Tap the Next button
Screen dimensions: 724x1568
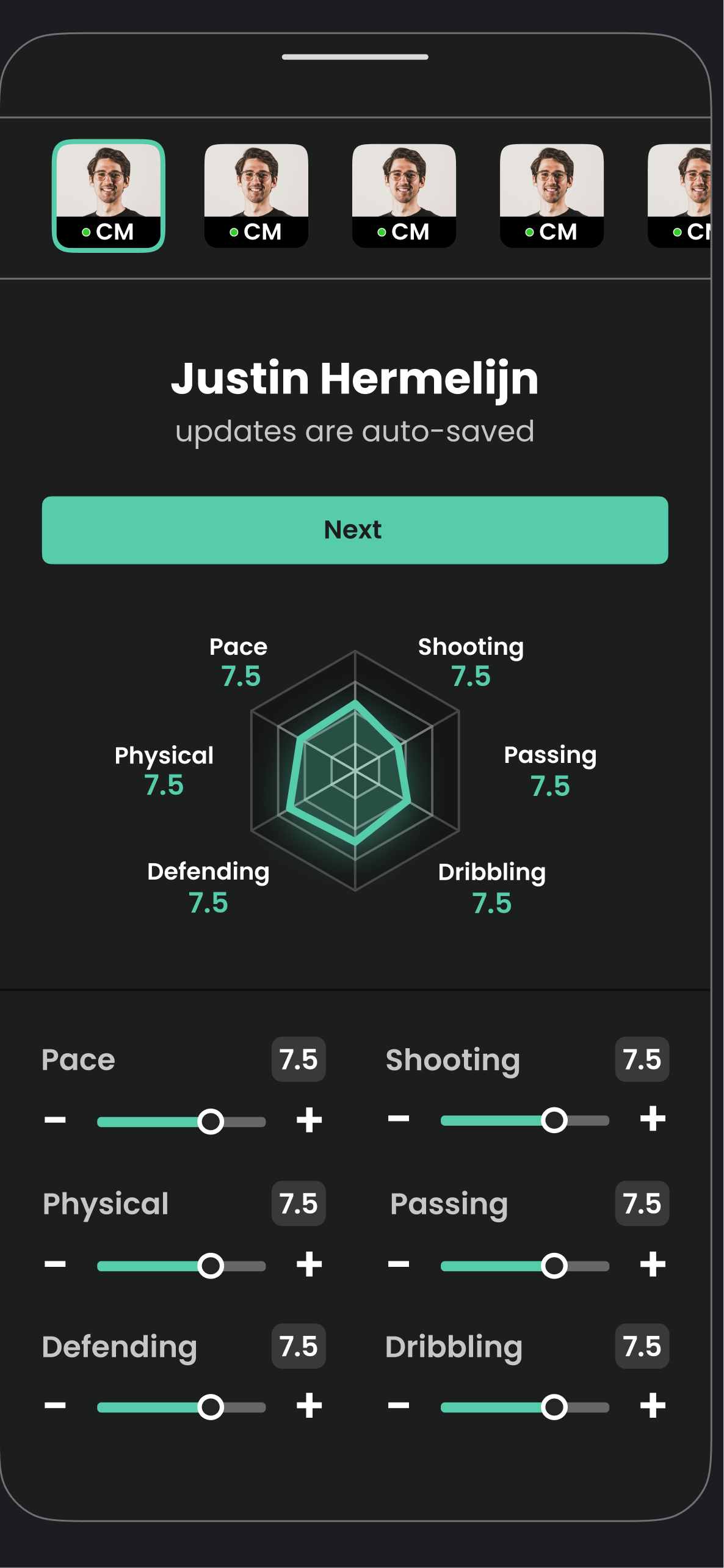click(355, 530)
